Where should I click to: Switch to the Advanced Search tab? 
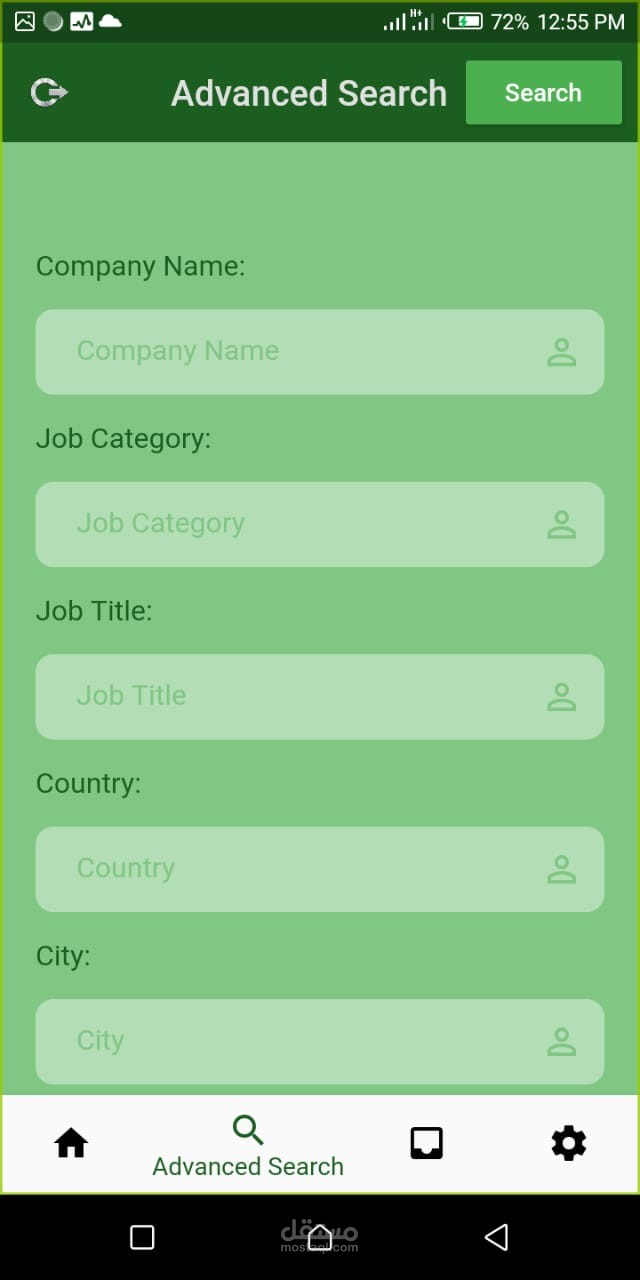[x=248, y=1146]
